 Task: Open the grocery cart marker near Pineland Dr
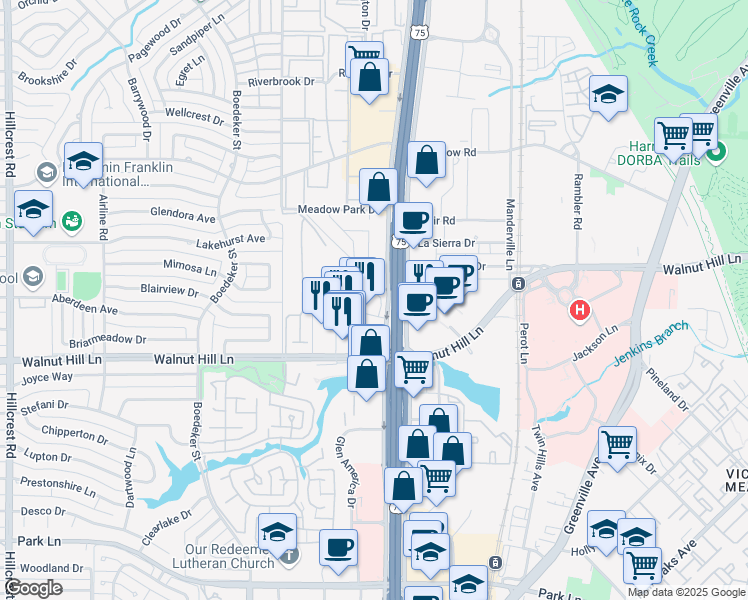click(x=617, y=443)
